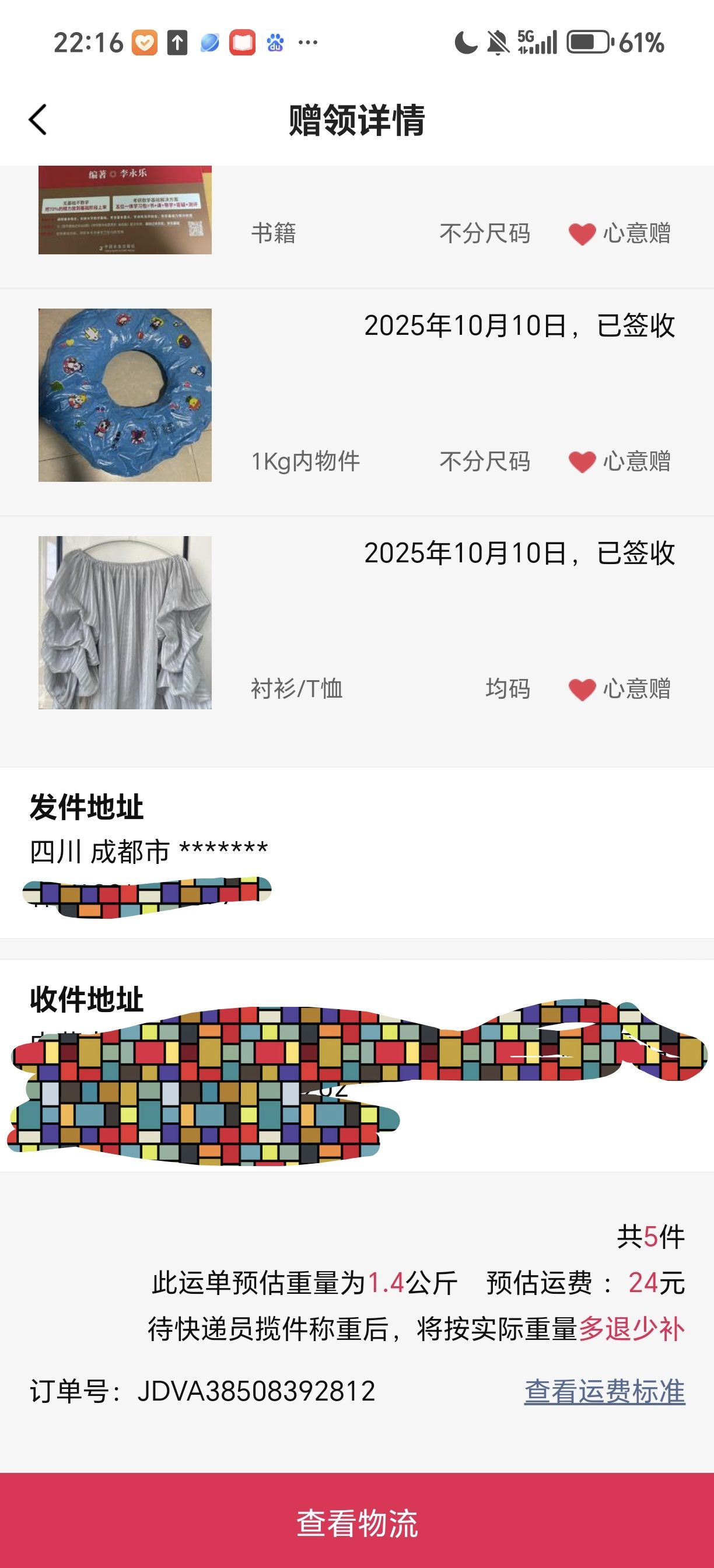Open the 查看运费标准 link
This screenshot has height=1568, width=714.
604,1391
